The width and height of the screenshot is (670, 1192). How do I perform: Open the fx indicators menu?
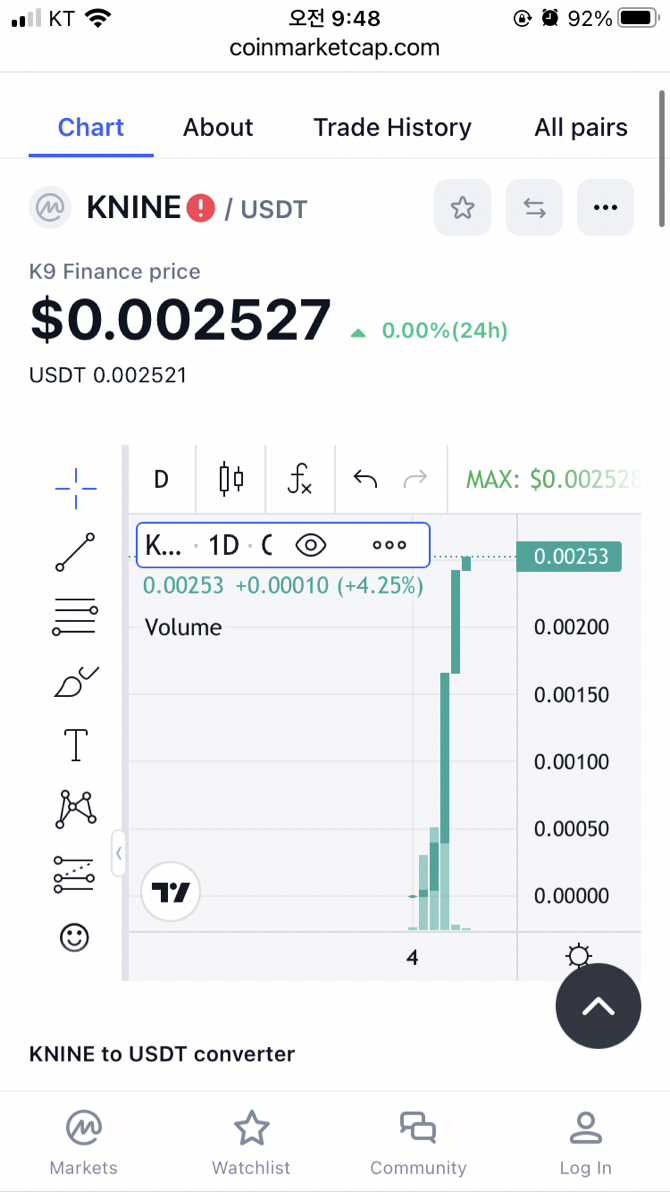299,479
